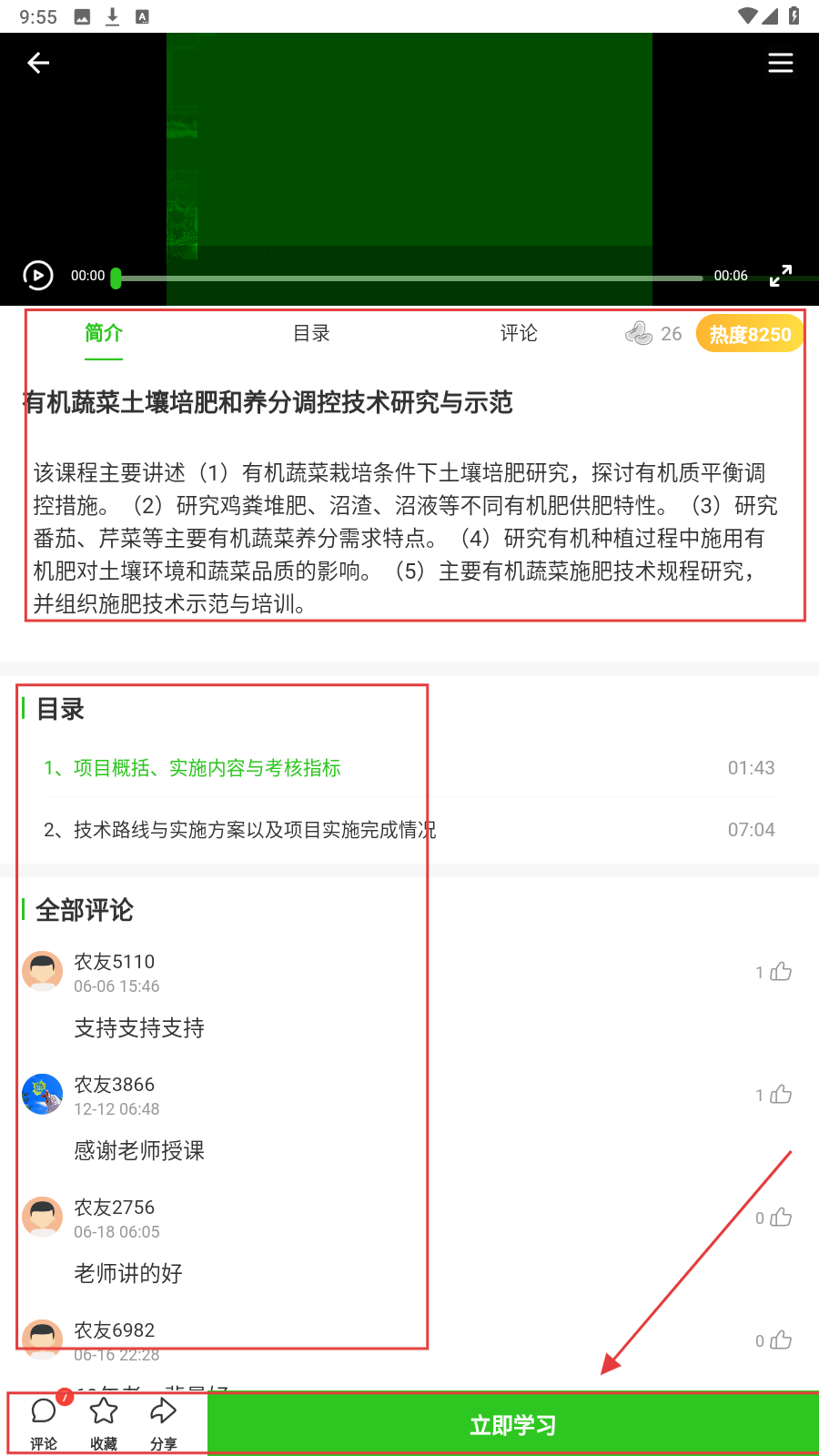Open the video menu icon
Image resolution: width=819 pixels, height=1456 pixels.
780,63
